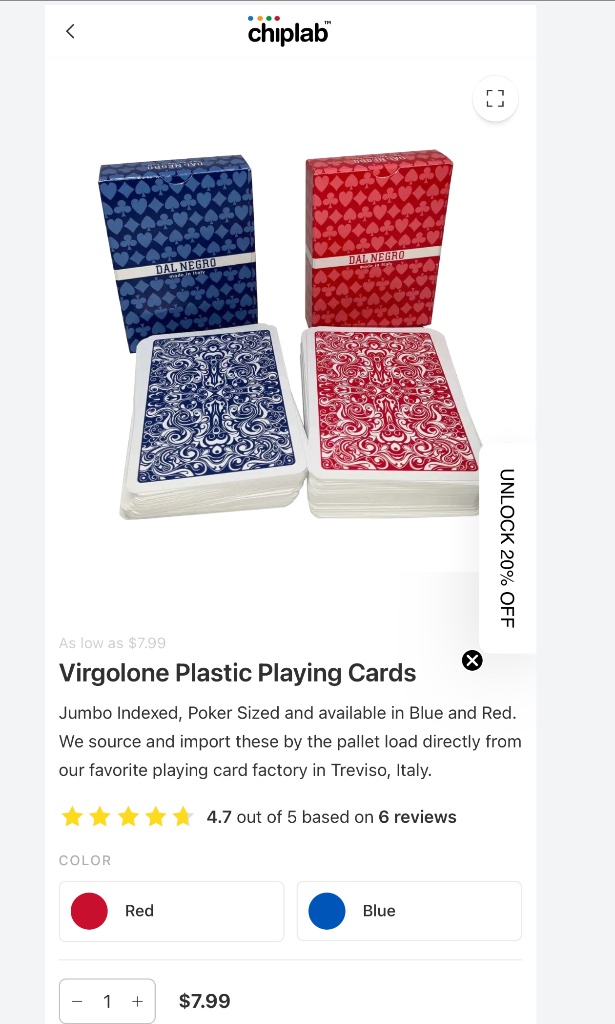This screenshot has height=1024, width=615.
Task: Go back using the top-left arrow
Action: [71, 31]
